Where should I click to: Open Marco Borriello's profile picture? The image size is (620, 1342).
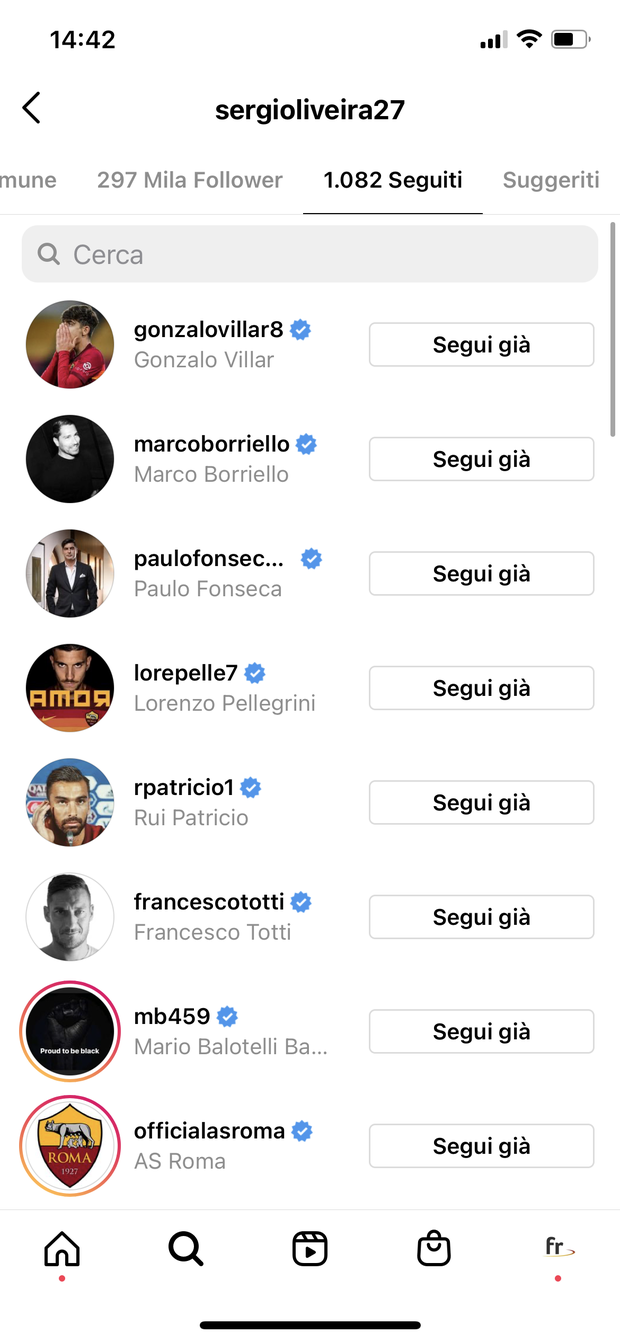70,459
